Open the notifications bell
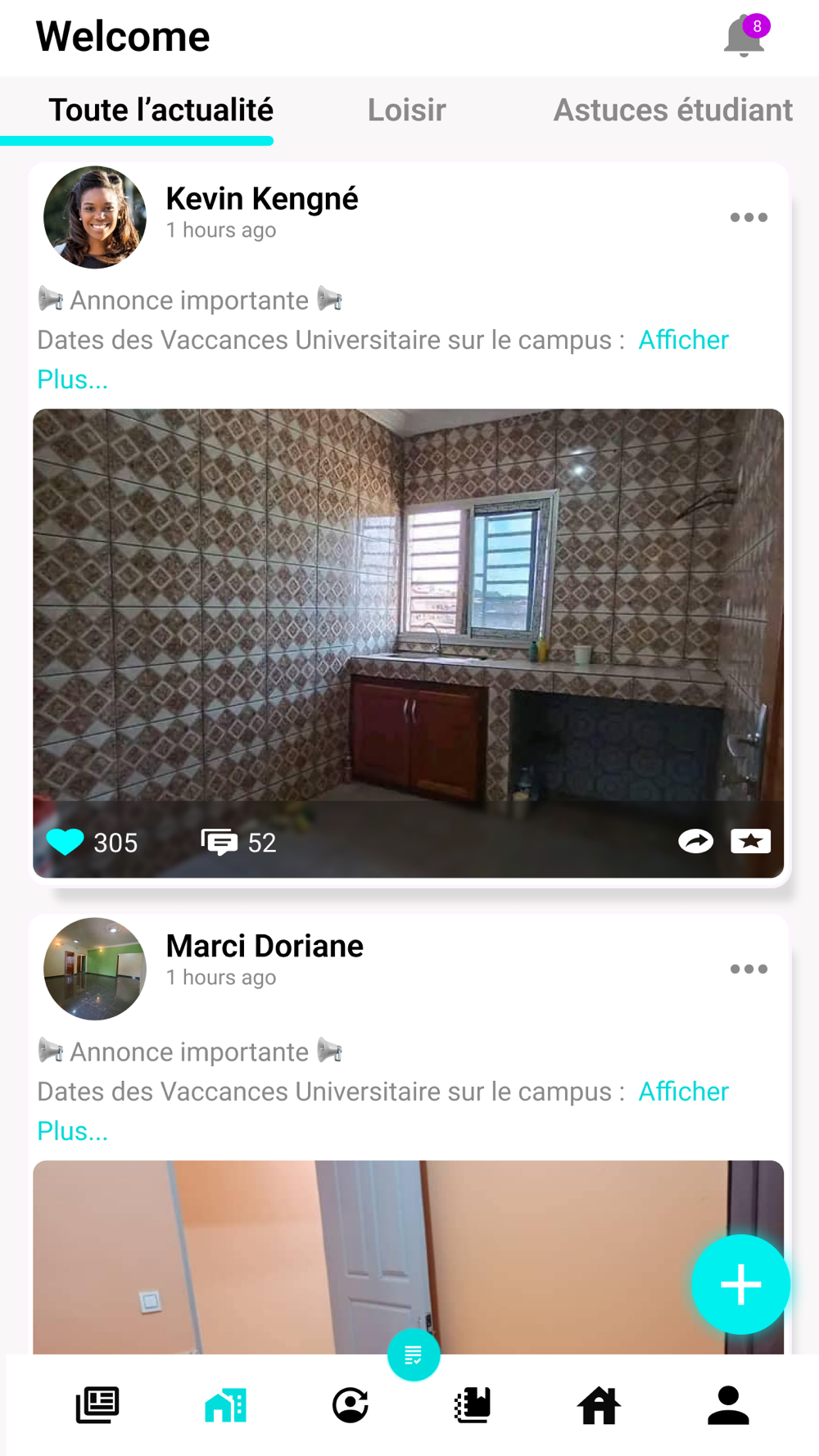The image size is (819, 1456). 744,37
